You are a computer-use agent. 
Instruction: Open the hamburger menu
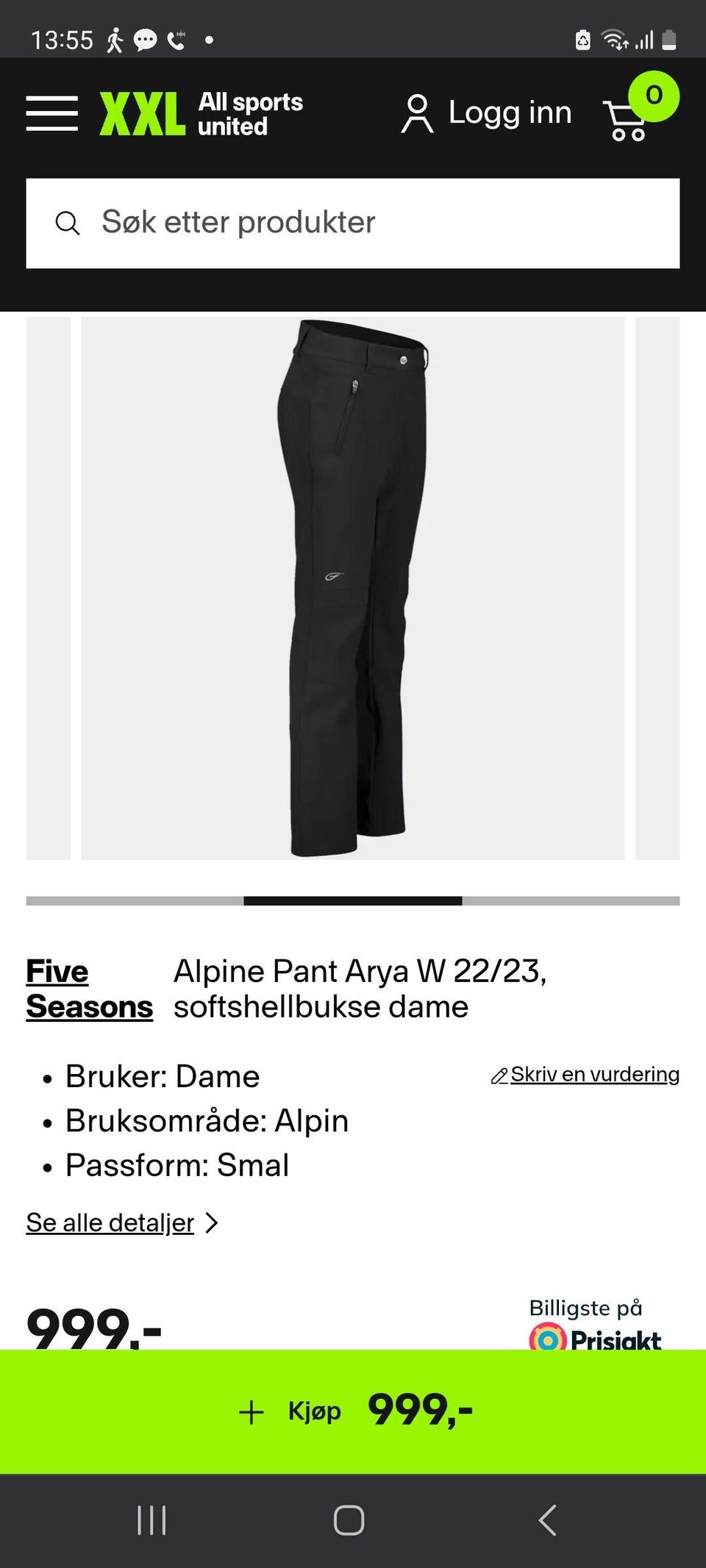(x=51, y=114)
